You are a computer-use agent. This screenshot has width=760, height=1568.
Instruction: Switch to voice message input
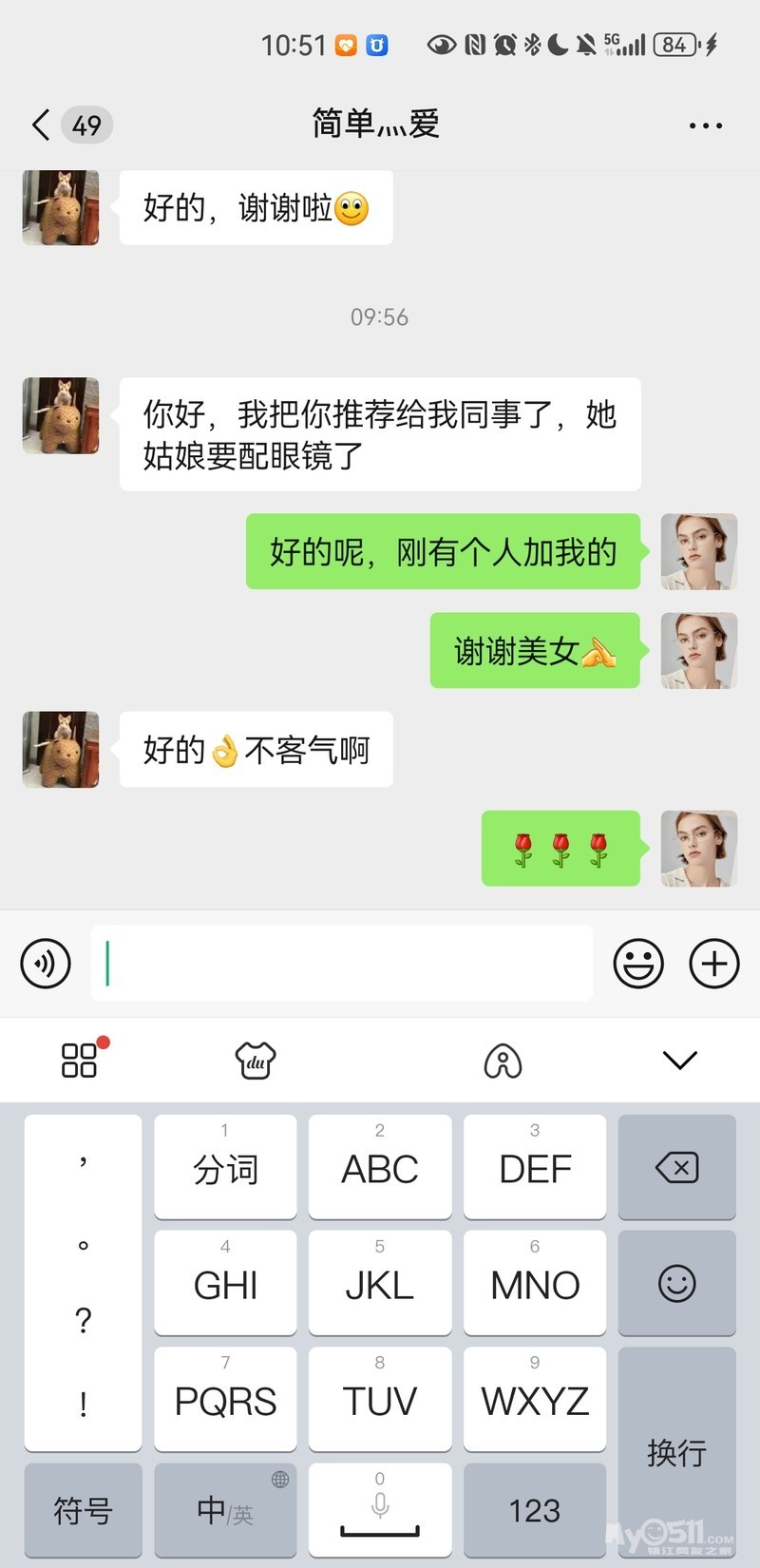46,964
